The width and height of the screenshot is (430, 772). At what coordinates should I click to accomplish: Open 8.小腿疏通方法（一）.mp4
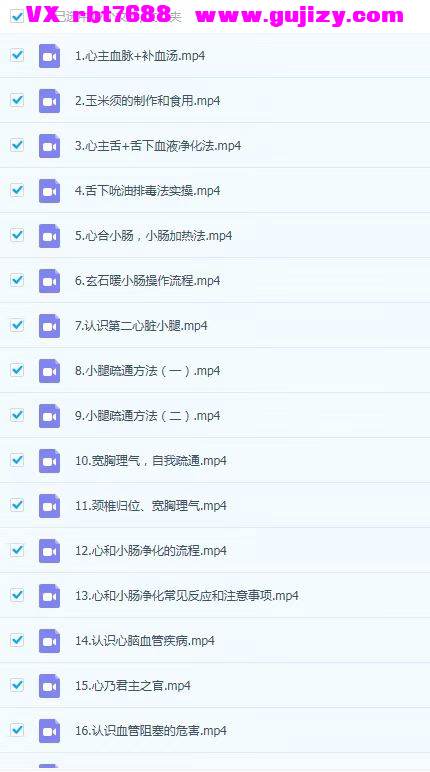coord(148,371)
